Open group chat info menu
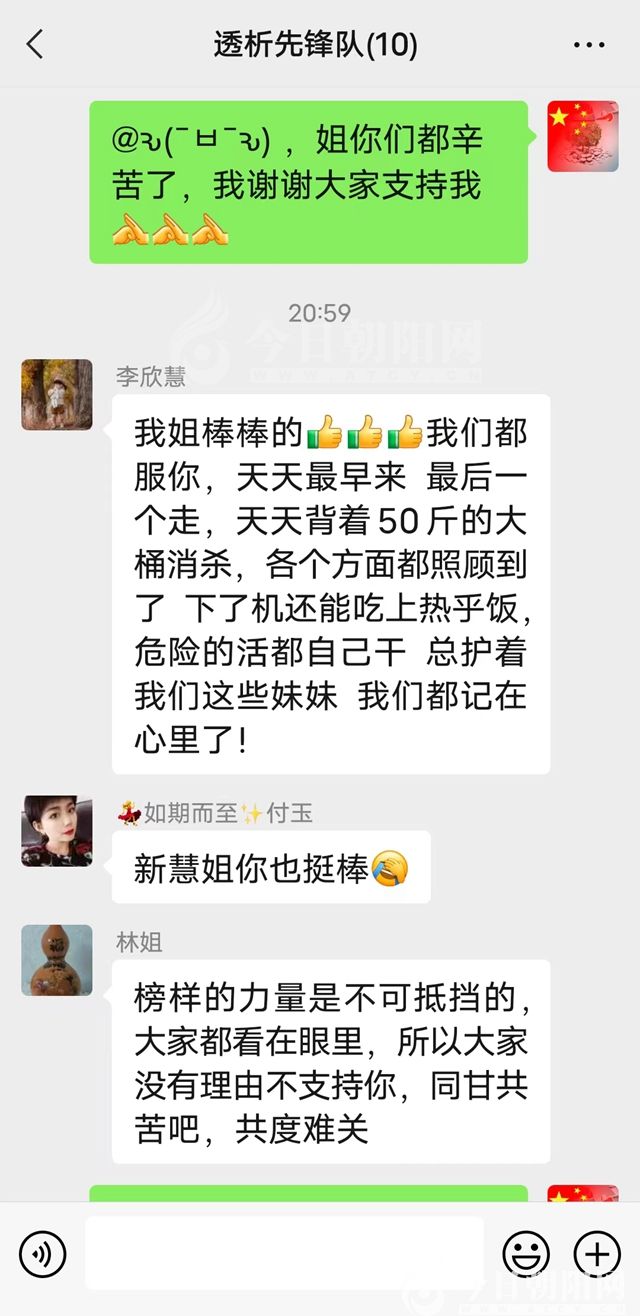Screen dimensions: 640x1316 click(x=589, y=45)
